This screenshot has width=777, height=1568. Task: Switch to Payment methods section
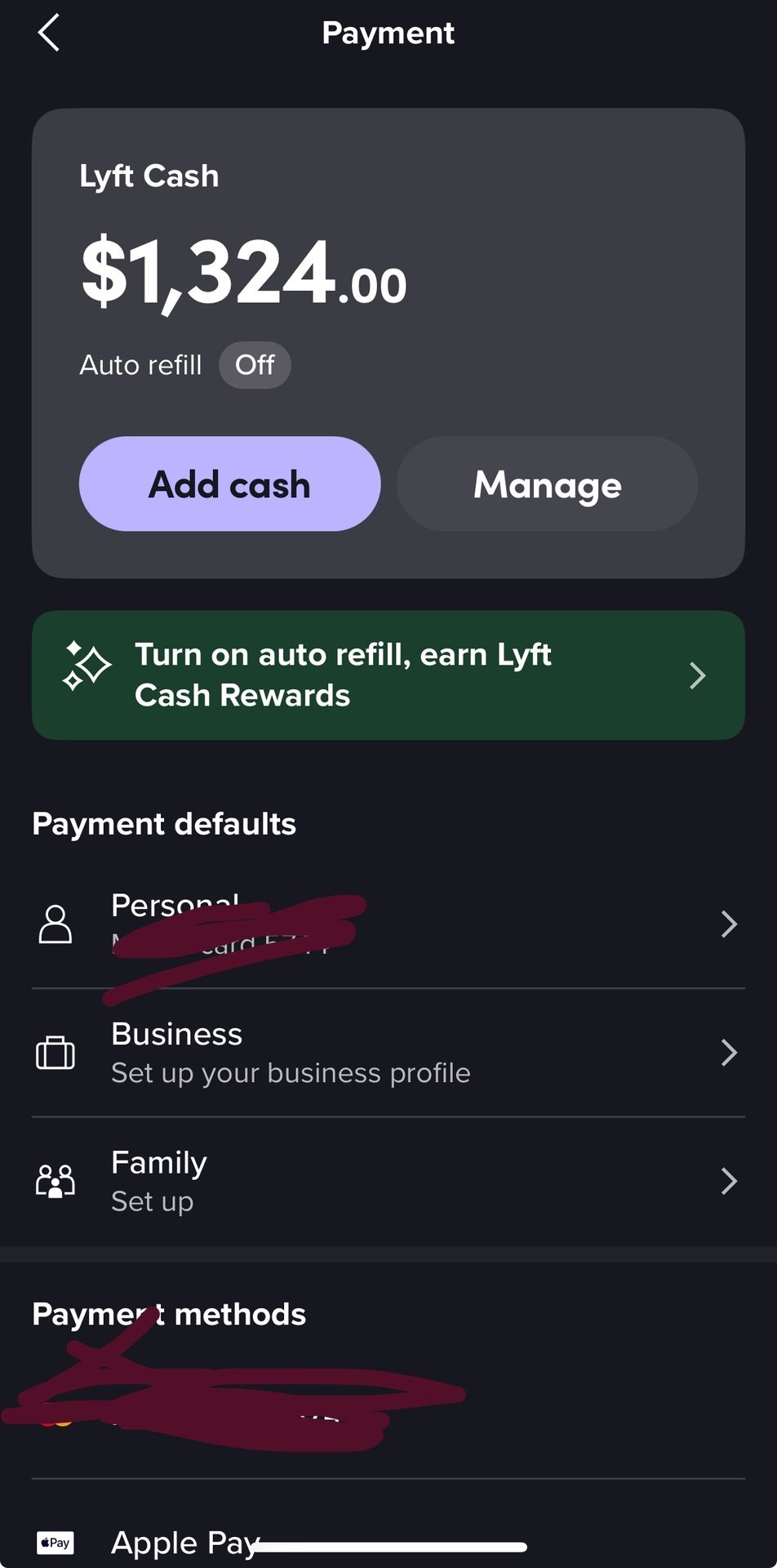(167, 1314)
